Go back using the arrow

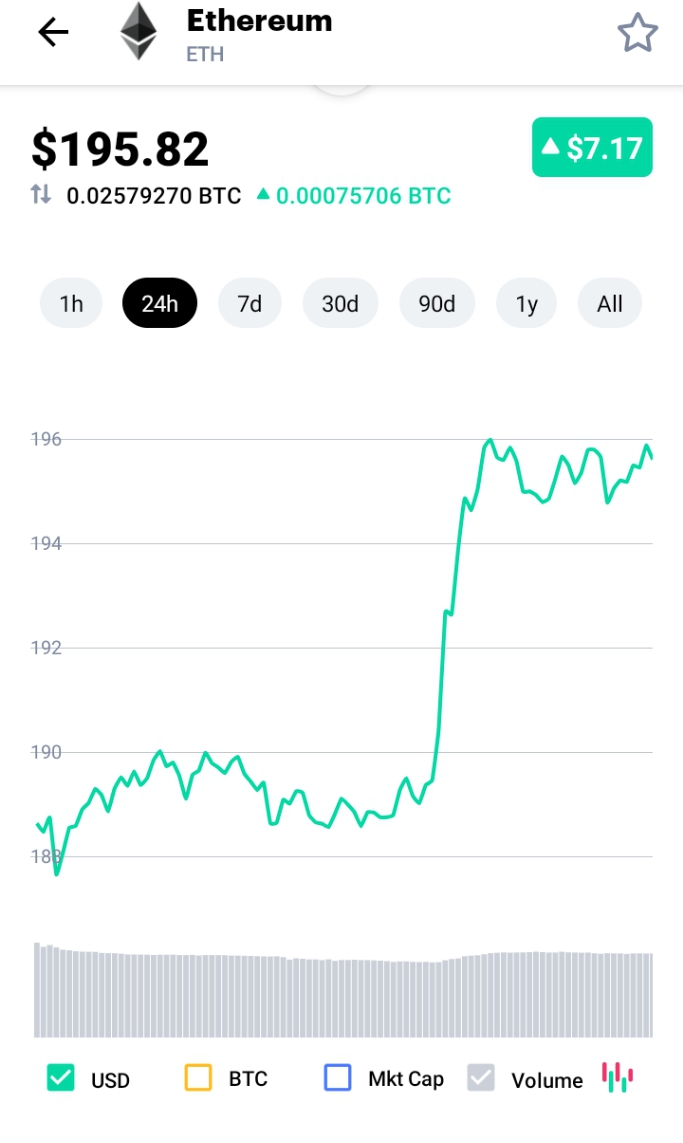(x=53, y=33)
